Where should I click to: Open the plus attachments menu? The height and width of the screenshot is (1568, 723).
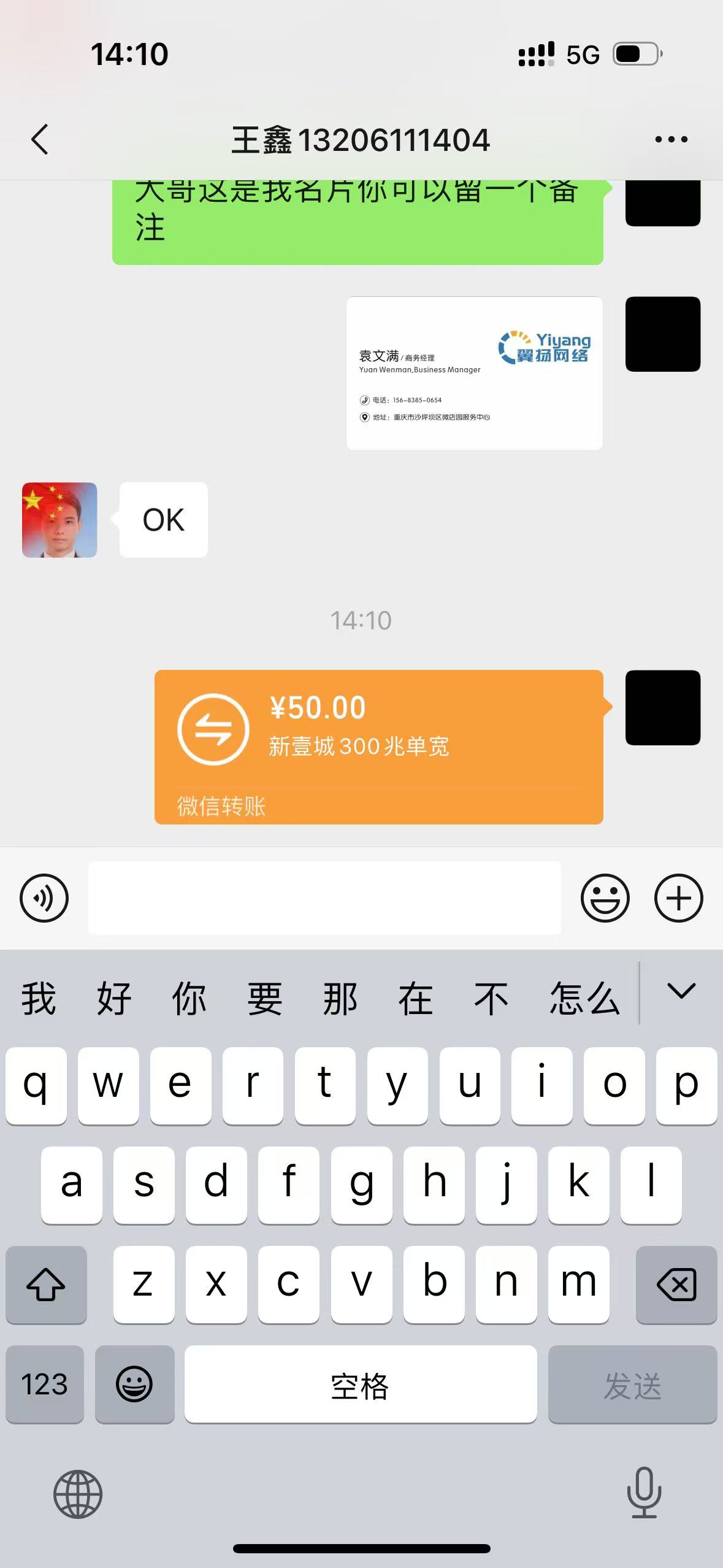(x=678, y=898)
